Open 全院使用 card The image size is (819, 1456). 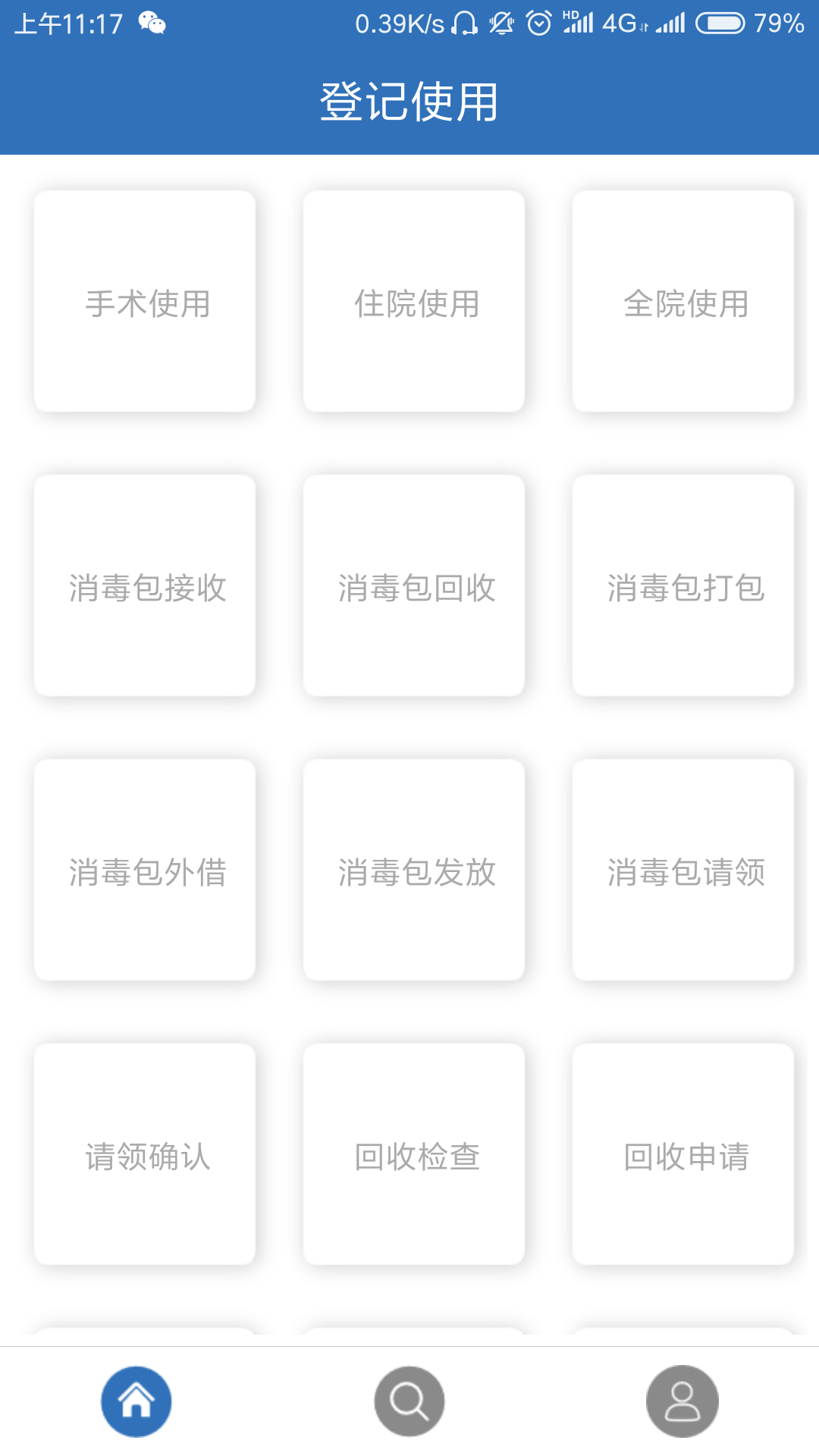pyautogui.click(x=683, y=301)
